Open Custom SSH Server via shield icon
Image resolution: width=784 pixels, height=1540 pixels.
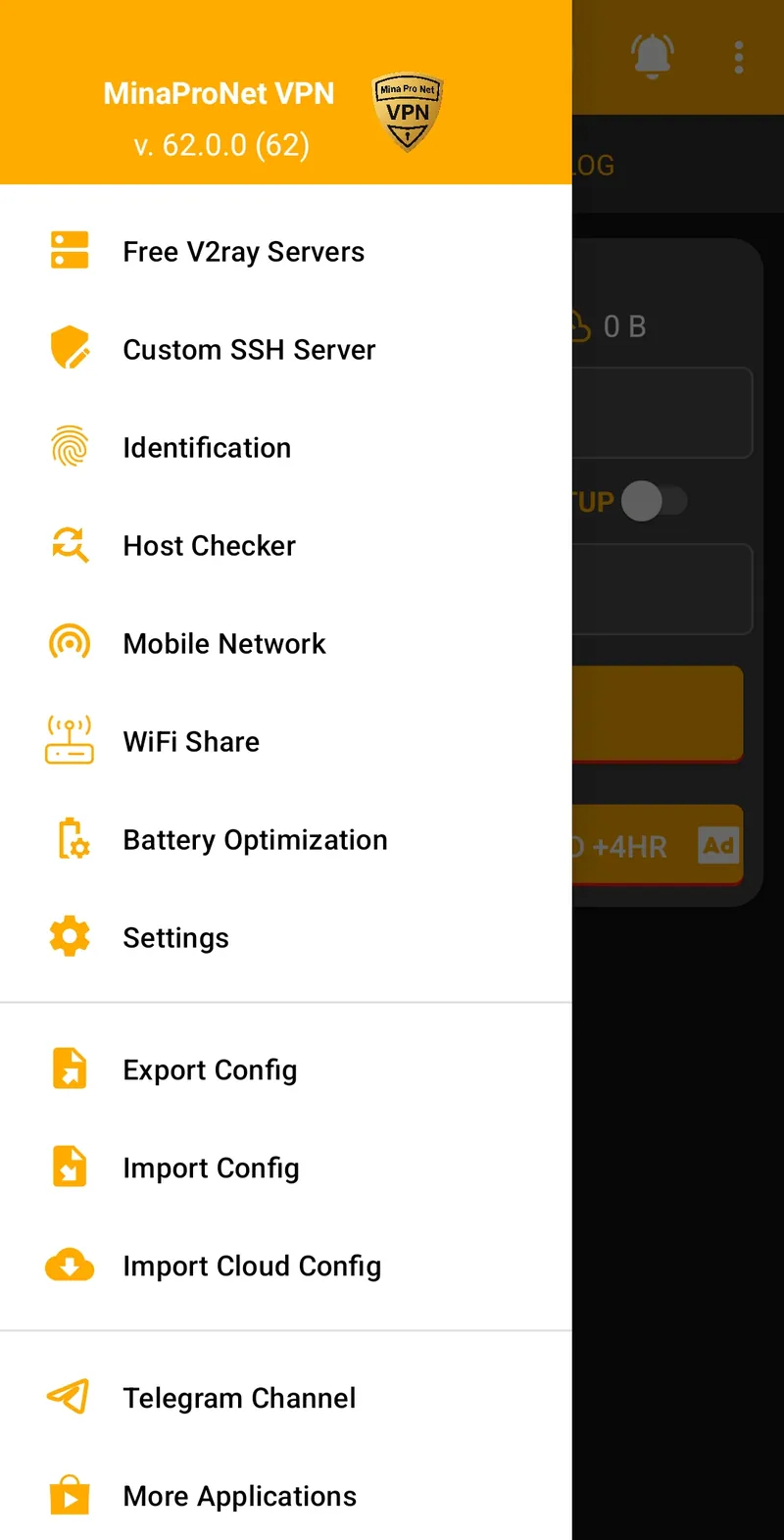[x=70, y=349]
